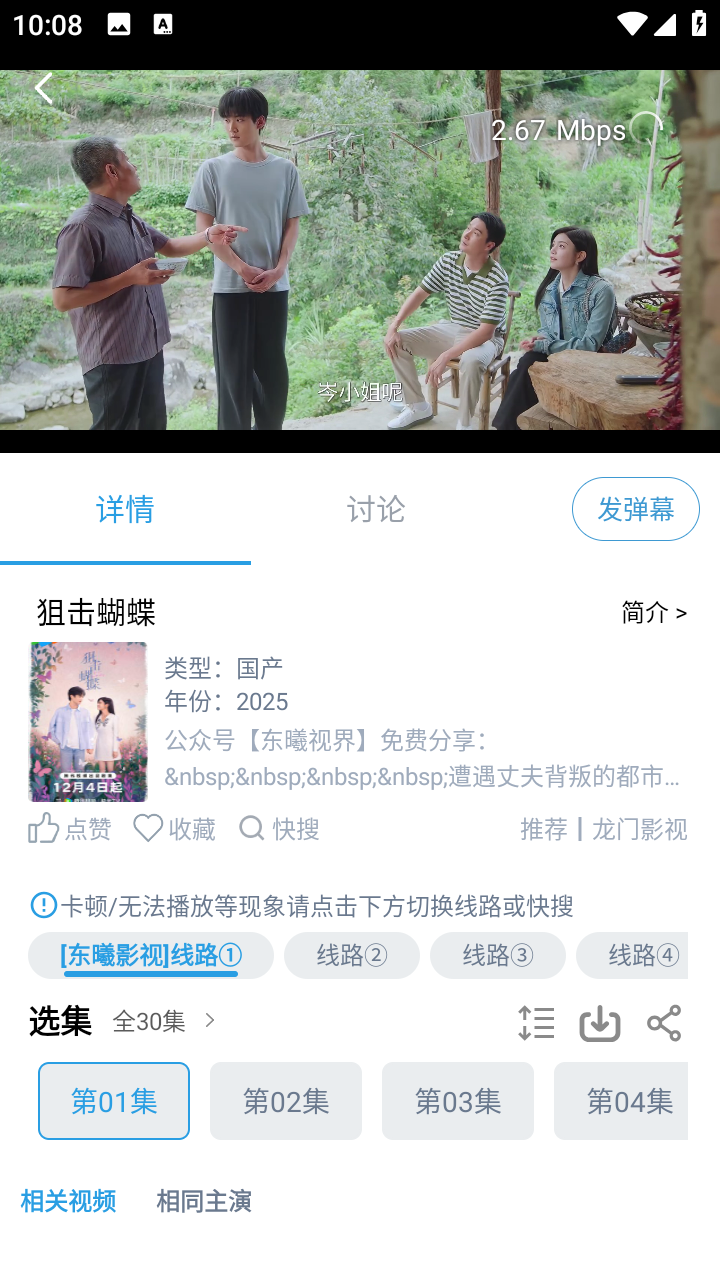Open the 龙门影视 link
The width and height of the screenshot is (720, 1280).
coord(639,829)
